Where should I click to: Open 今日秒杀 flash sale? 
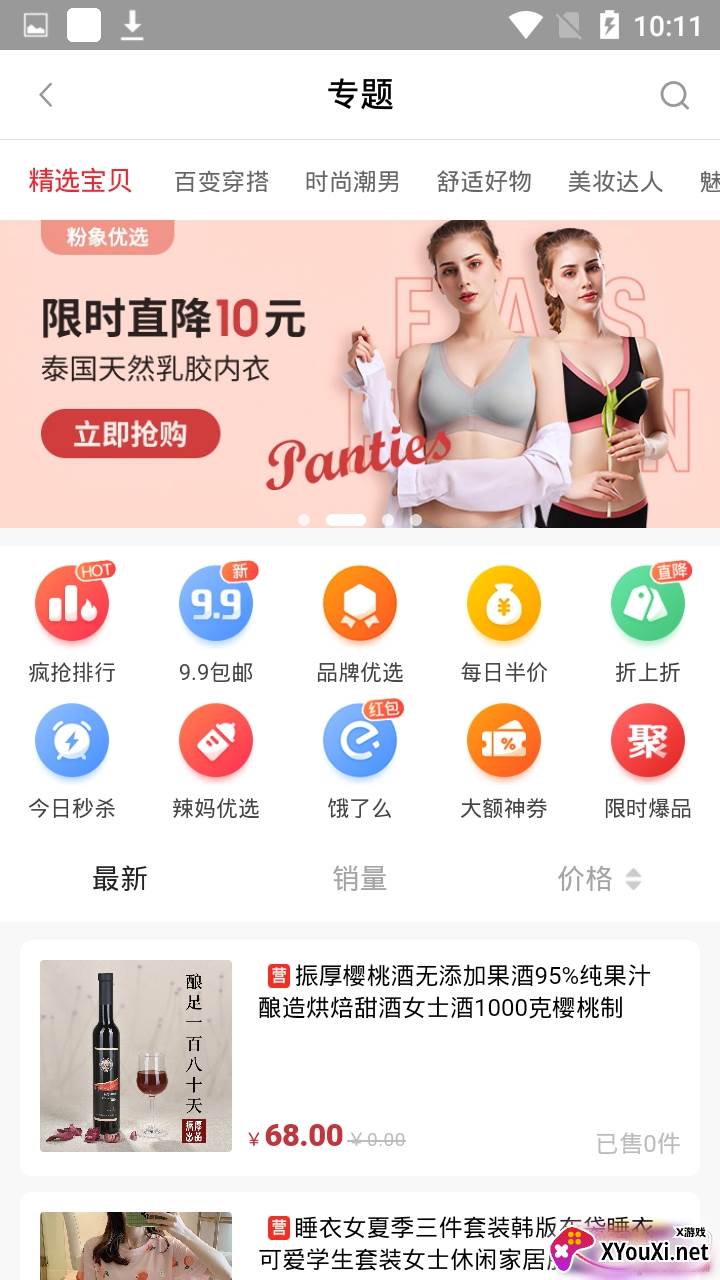tap(72, 760)
